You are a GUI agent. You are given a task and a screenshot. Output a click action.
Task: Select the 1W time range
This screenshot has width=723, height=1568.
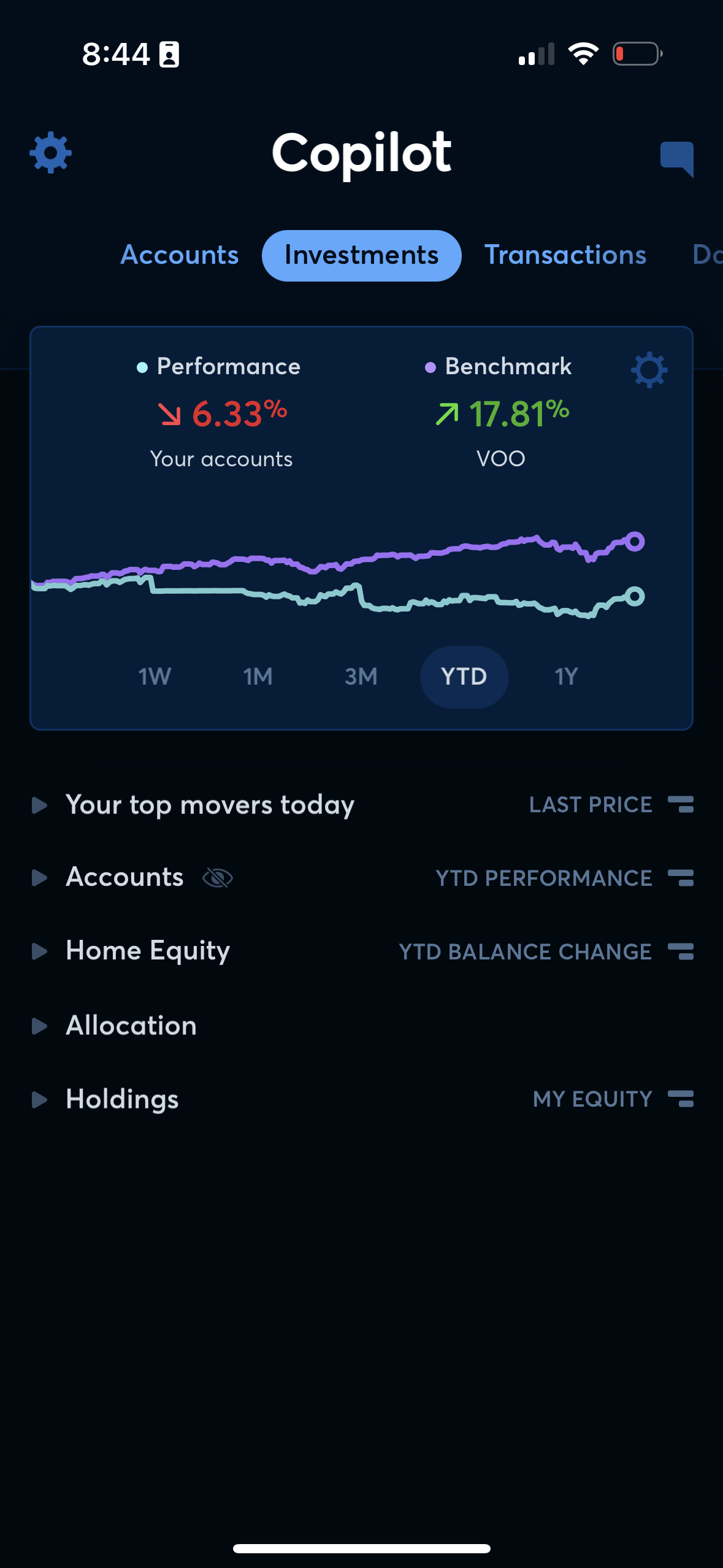[x=154, y=676]
